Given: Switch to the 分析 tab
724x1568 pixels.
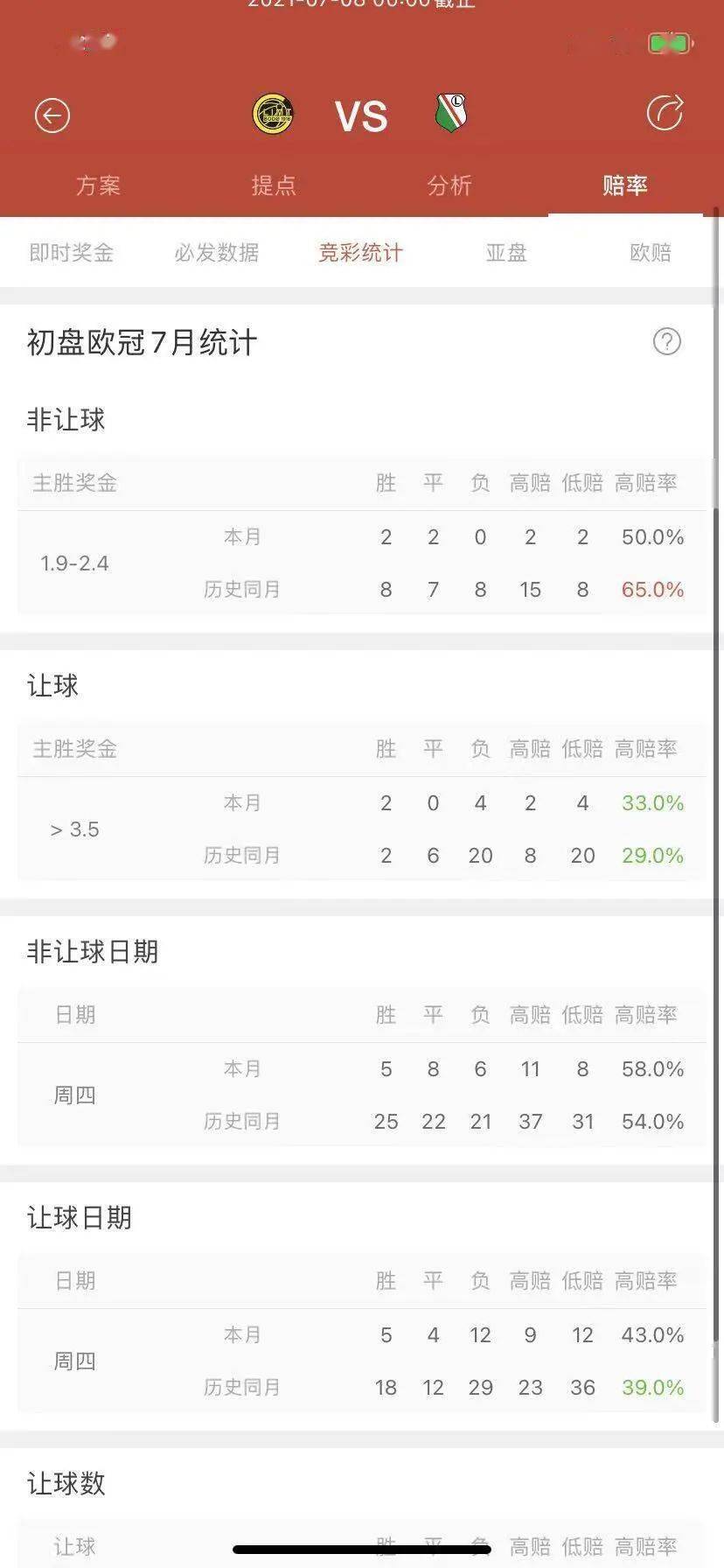Looking at the screenshot, I should pyautogui.click(x=449, y=185).
